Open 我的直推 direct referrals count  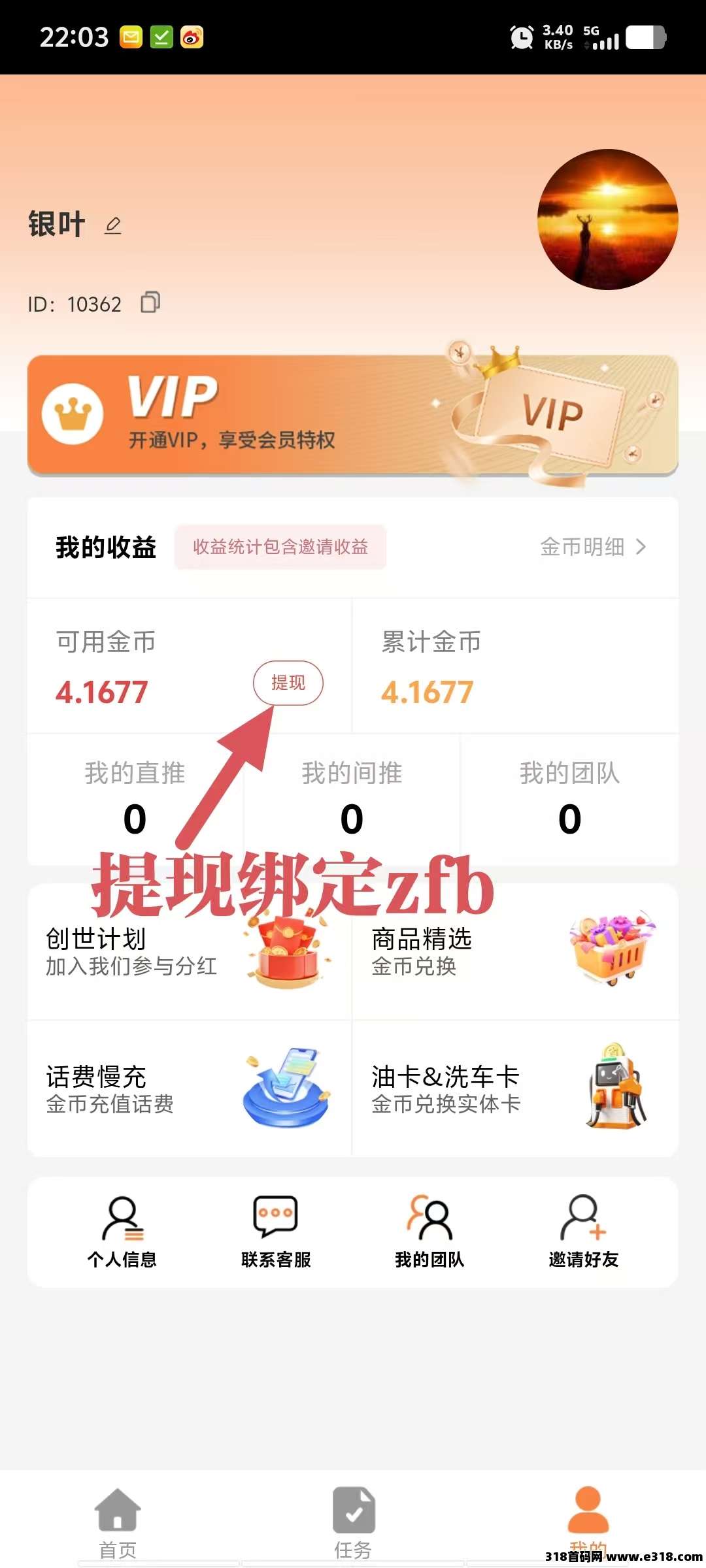click(x=135, y=798)
